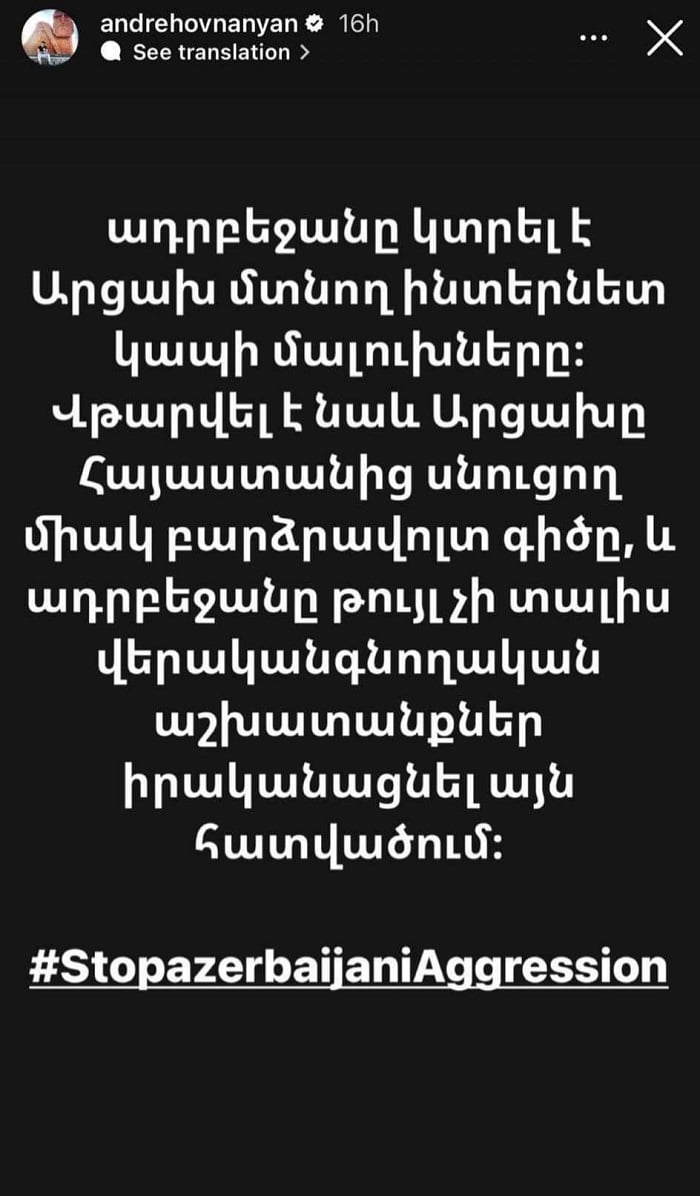
Task: Open andrehovnanyan's profile picture
Action: (x=49, y=37)
